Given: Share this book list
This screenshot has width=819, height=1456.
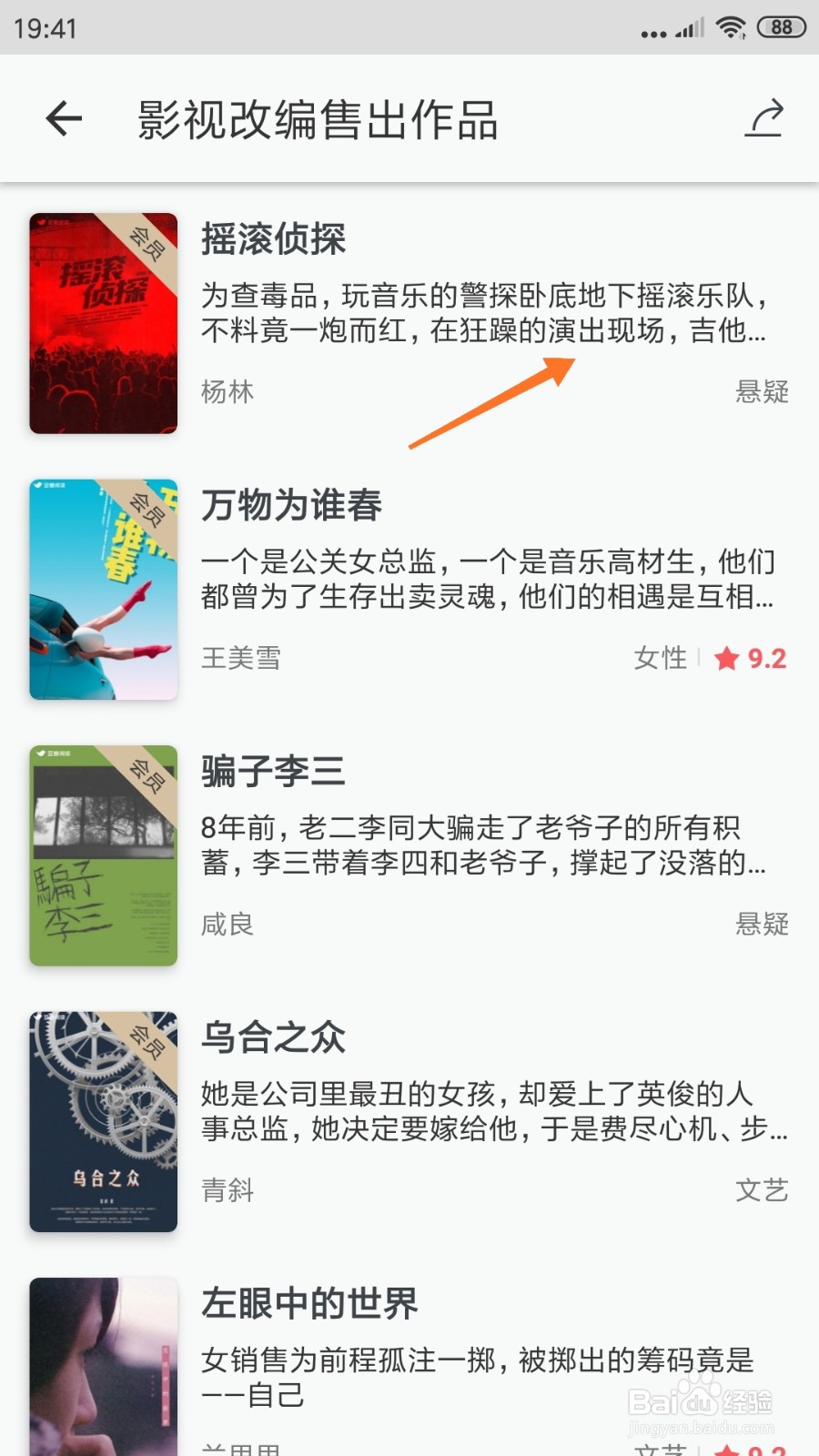Looking at the screenshot, I should (x=763, y=118).
